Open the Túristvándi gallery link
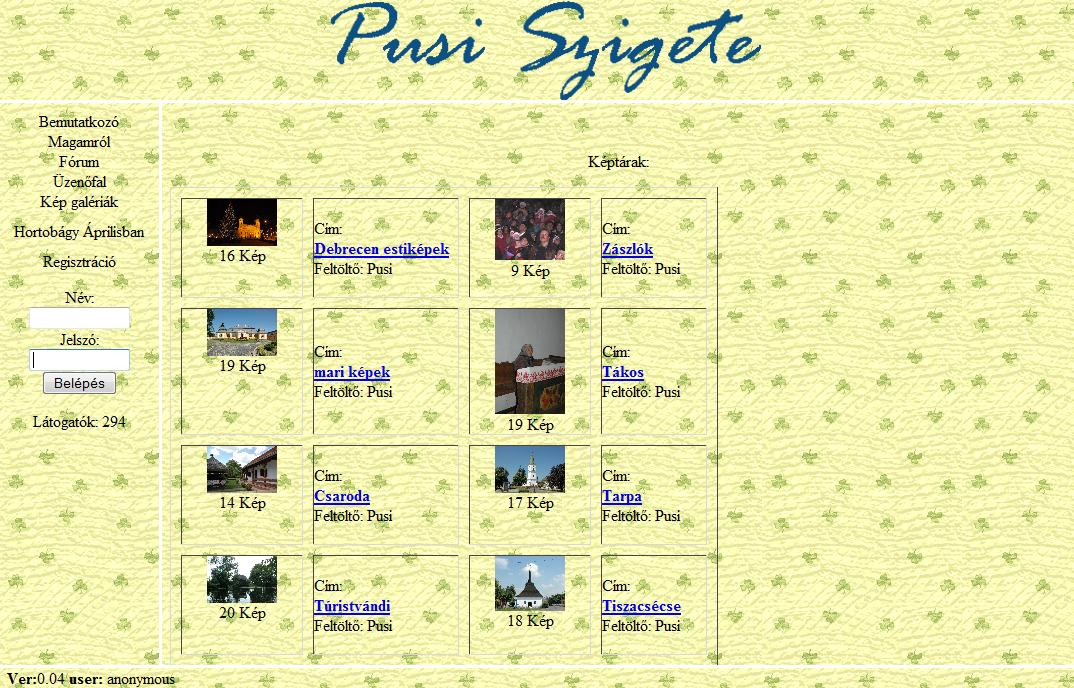Image resolution: width=1074 pixels, height=688 pixels. coord(351,606)
